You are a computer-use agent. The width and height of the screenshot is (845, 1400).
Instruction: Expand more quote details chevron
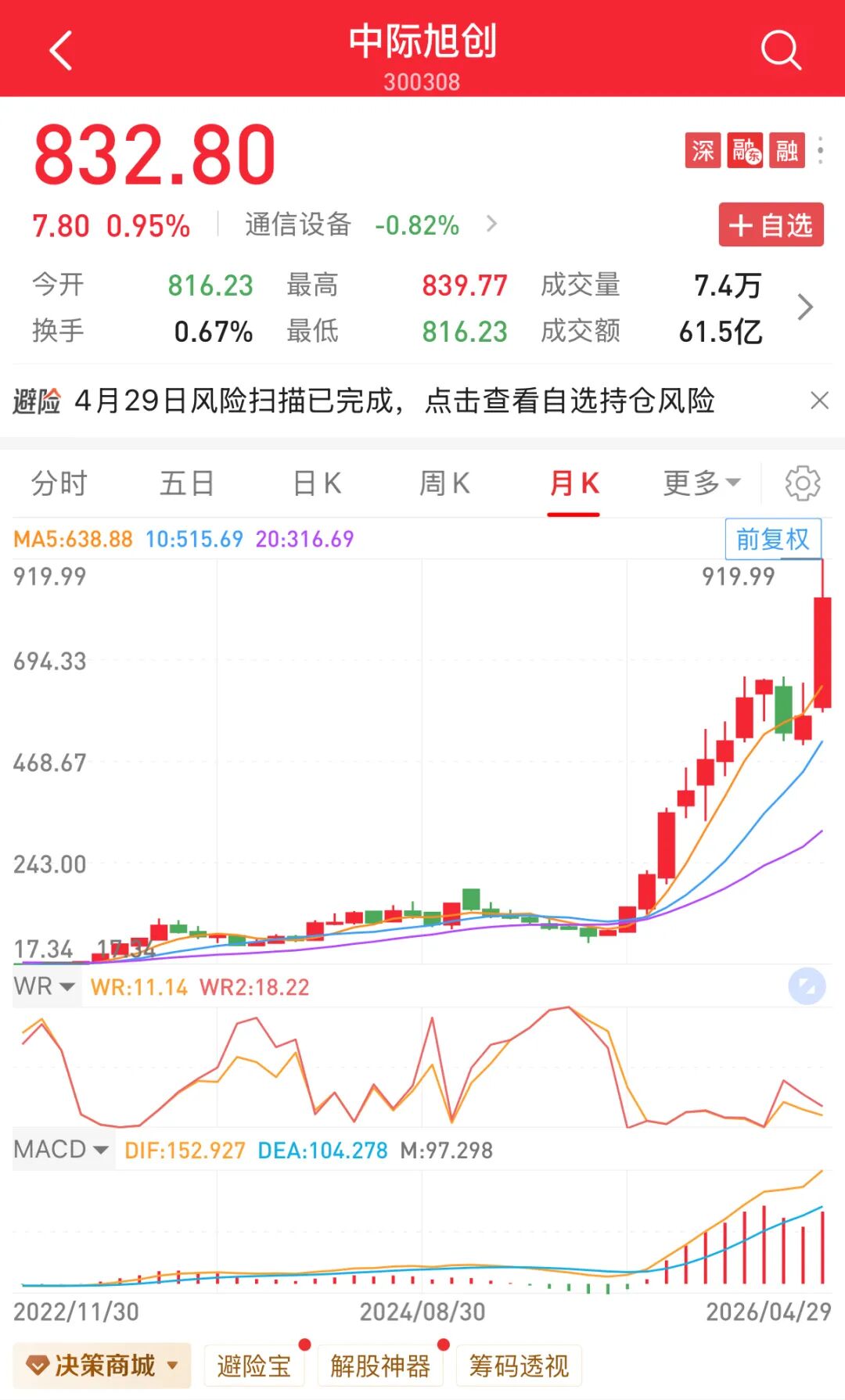(x=805, y=307)
